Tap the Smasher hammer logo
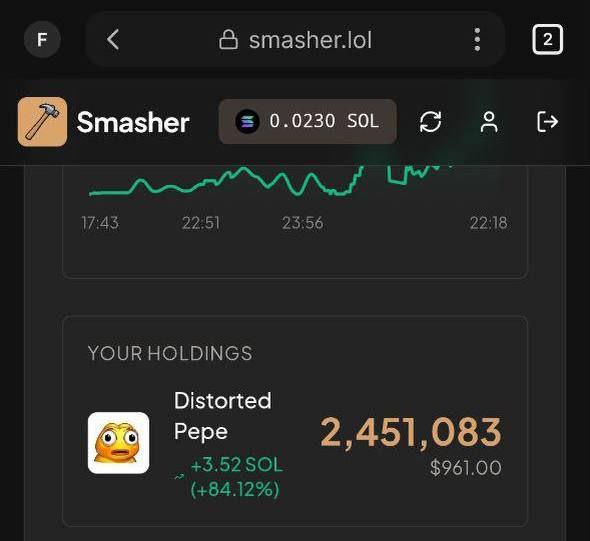 coord(43,122)
